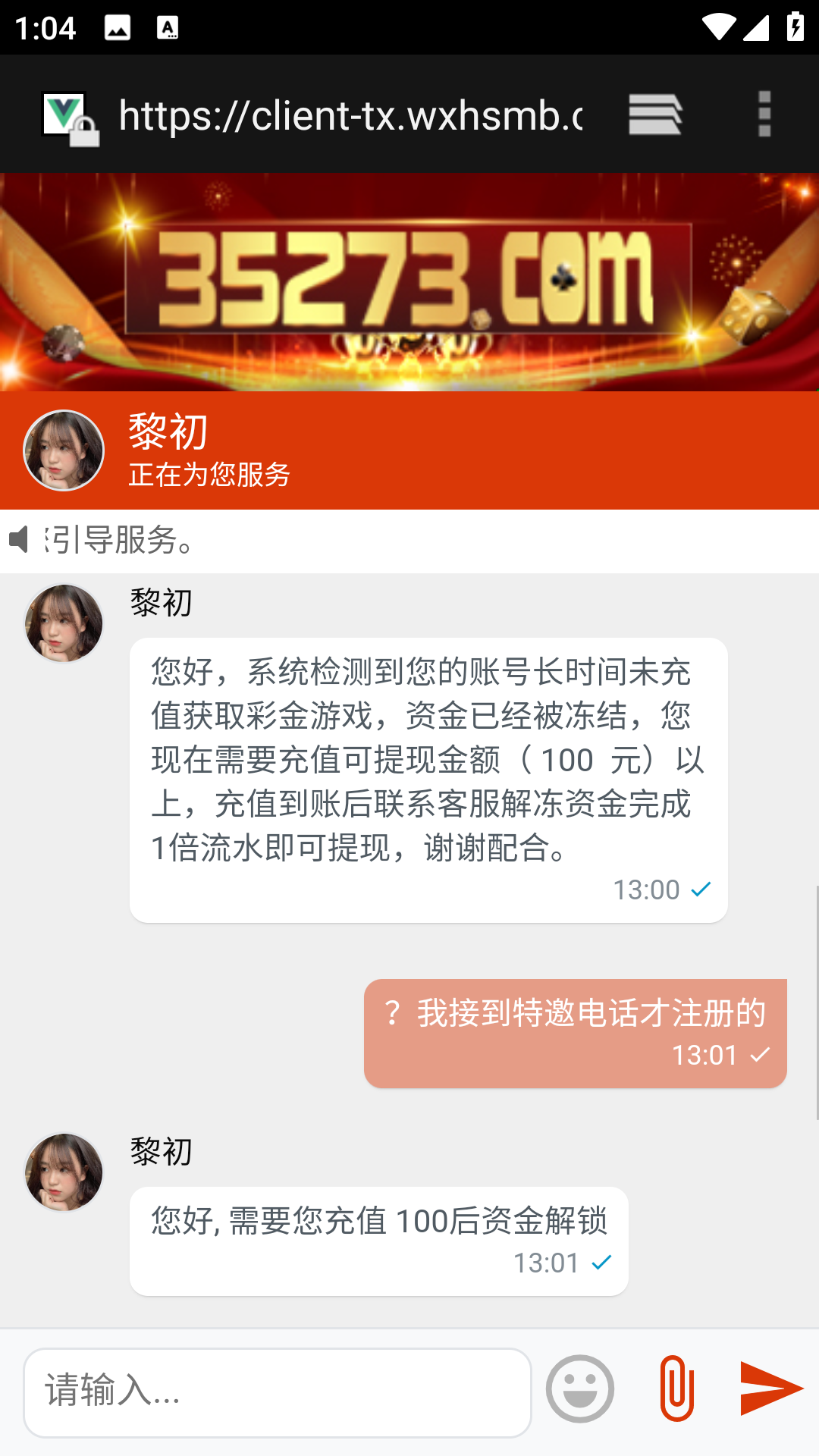
Task: Tap the browser URL address bar
Action: click(349, 115)
